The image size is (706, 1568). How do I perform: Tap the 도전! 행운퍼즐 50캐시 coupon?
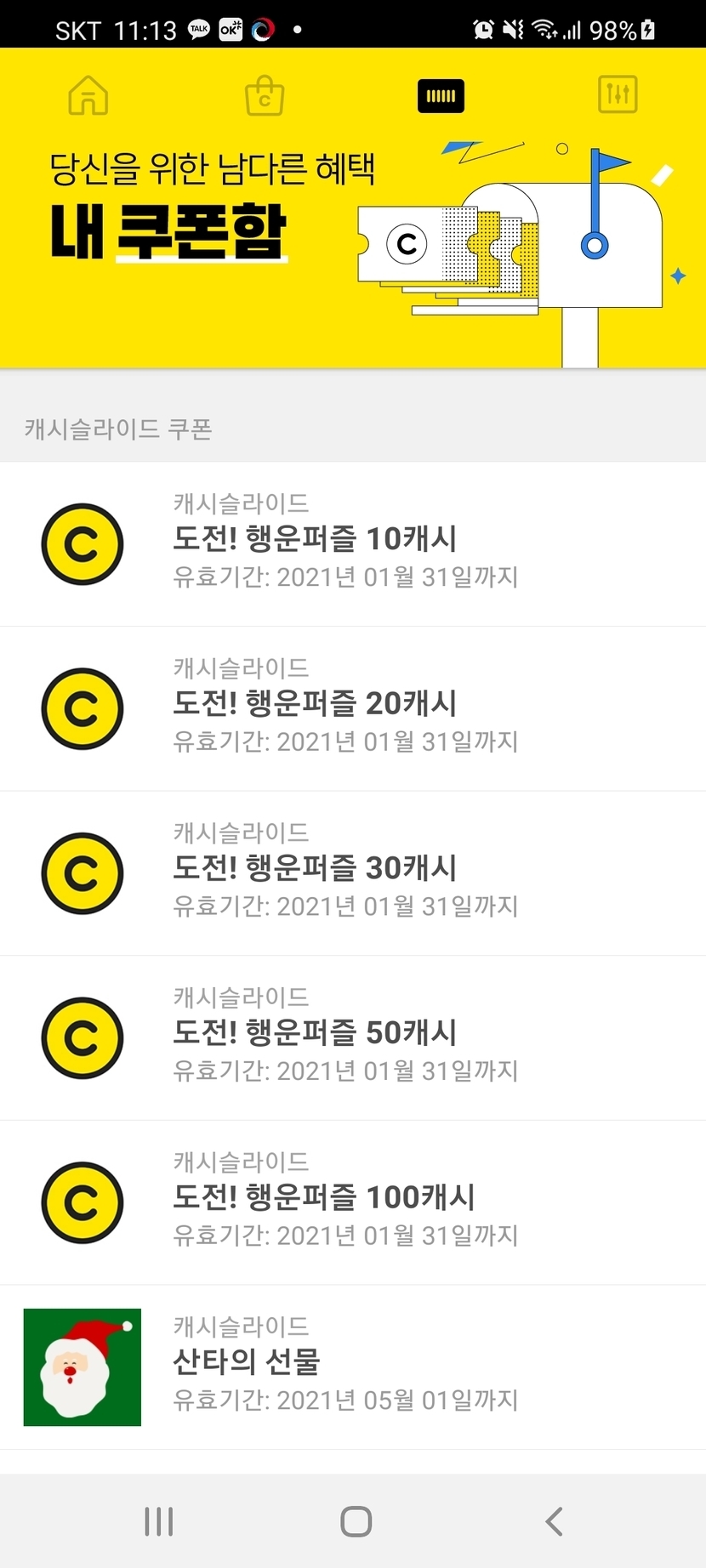352,1037
